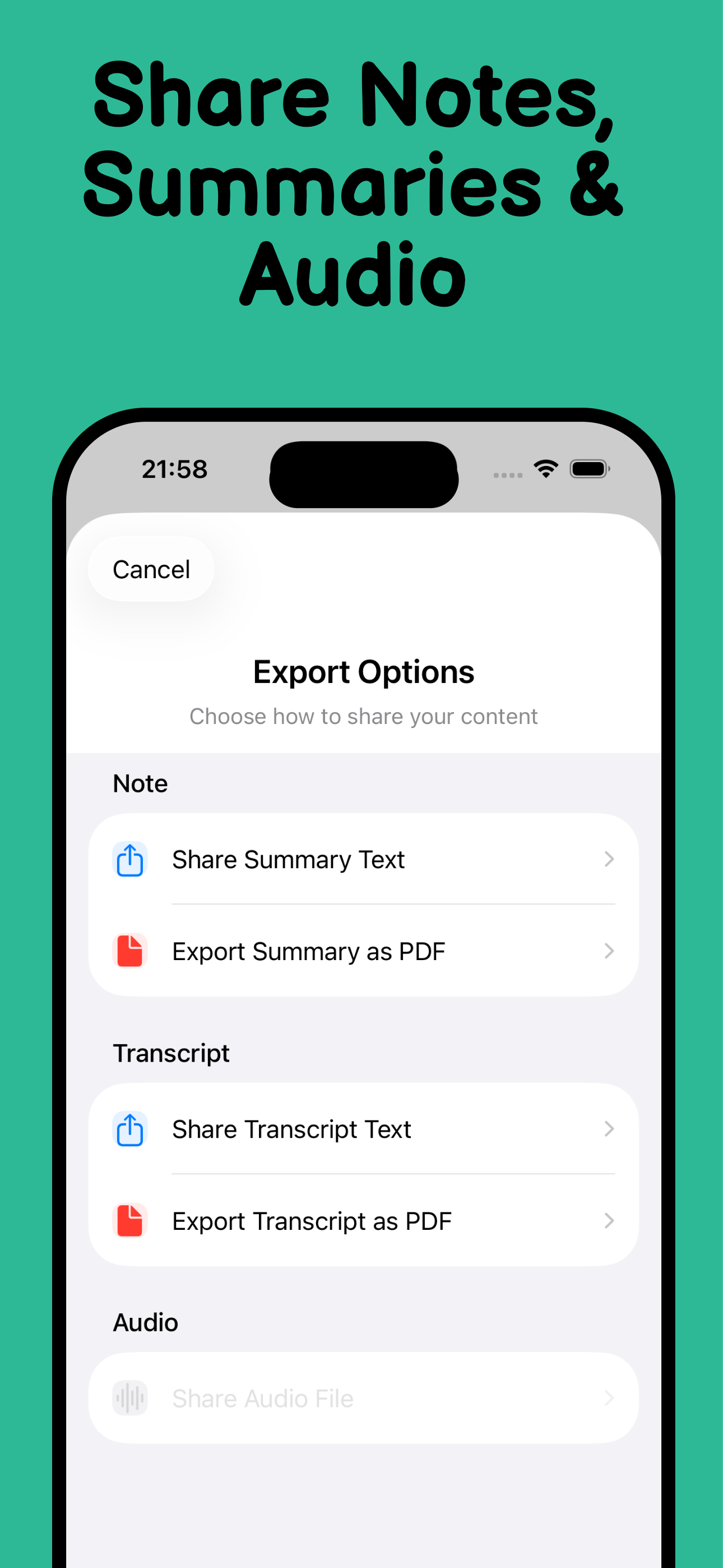Tap the share icon beside Share Transcript Text
This screenshot has height=1568, width=723.
(x=129, y=1129)
